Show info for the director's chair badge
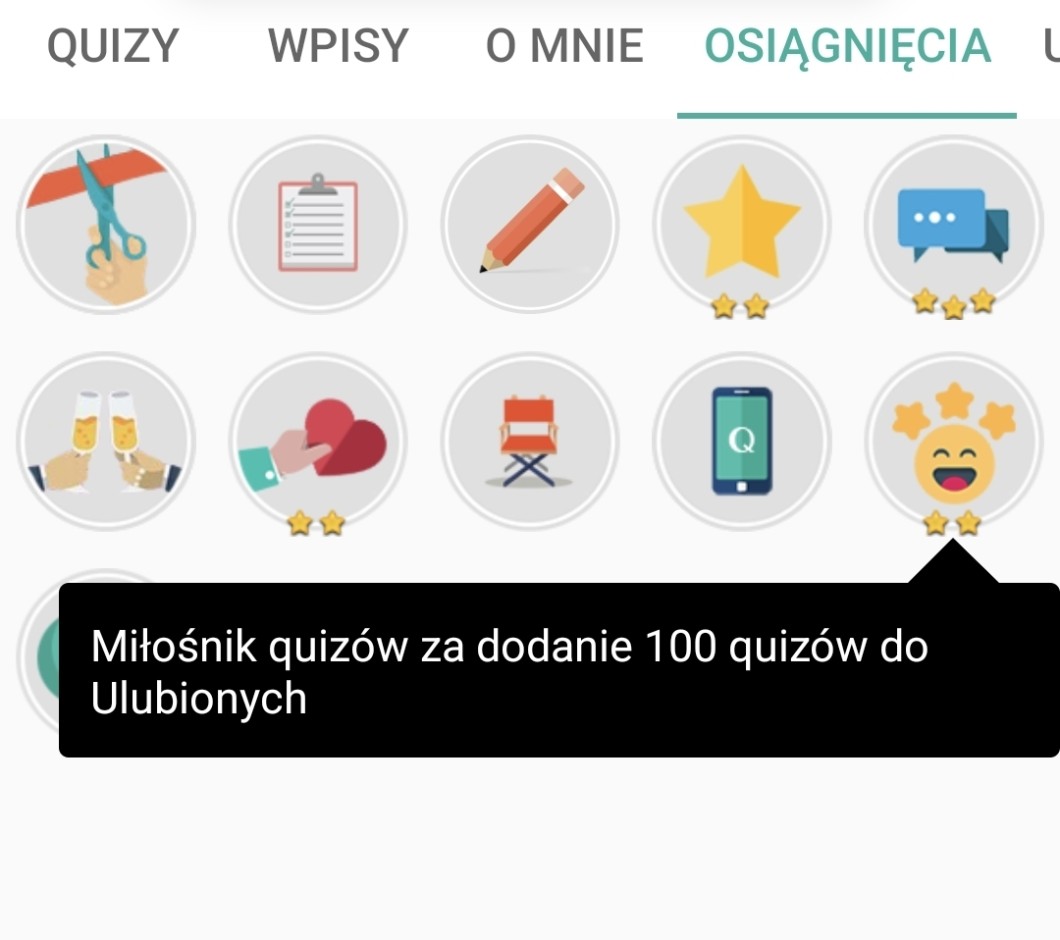This screenshot has height=940, width=1060. tap(530, 441)
